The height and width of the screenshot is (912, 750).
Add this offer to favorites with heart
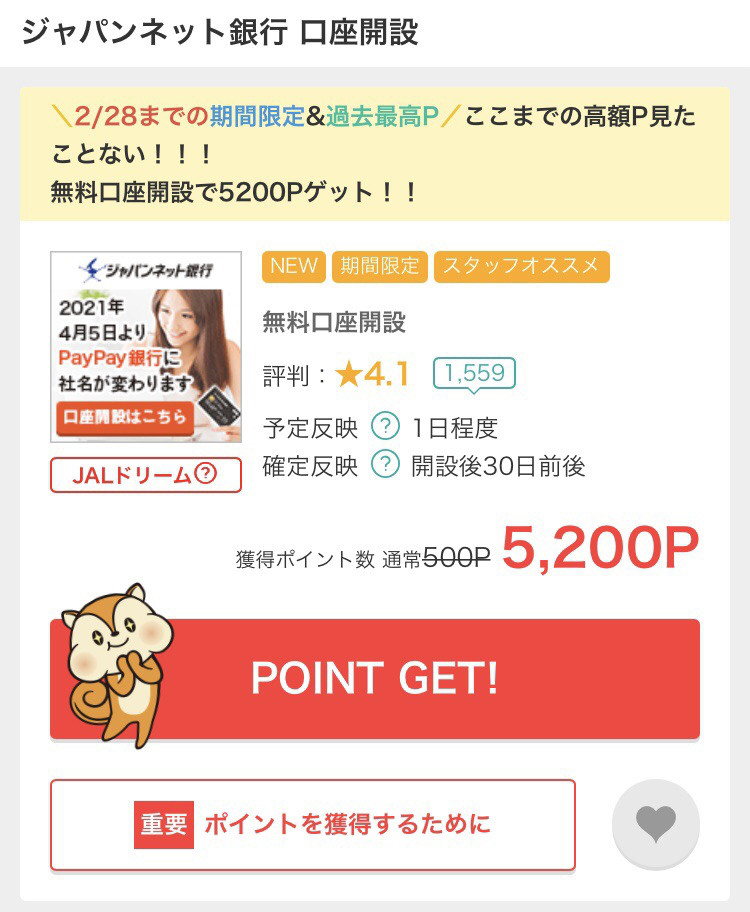(656, 824)
